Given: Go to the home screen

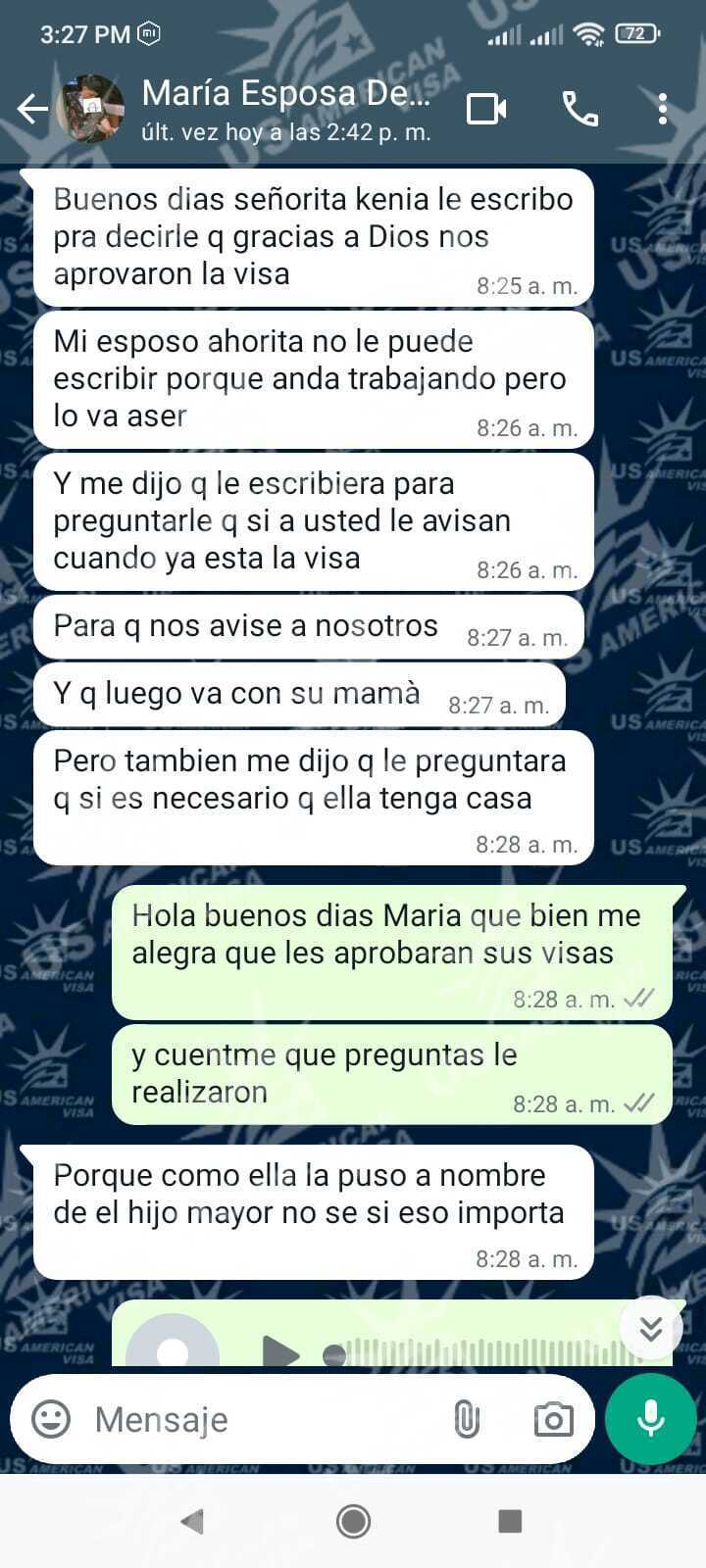Looking at the screenshot, I should pyautogui.click(x=353, y=1521).
